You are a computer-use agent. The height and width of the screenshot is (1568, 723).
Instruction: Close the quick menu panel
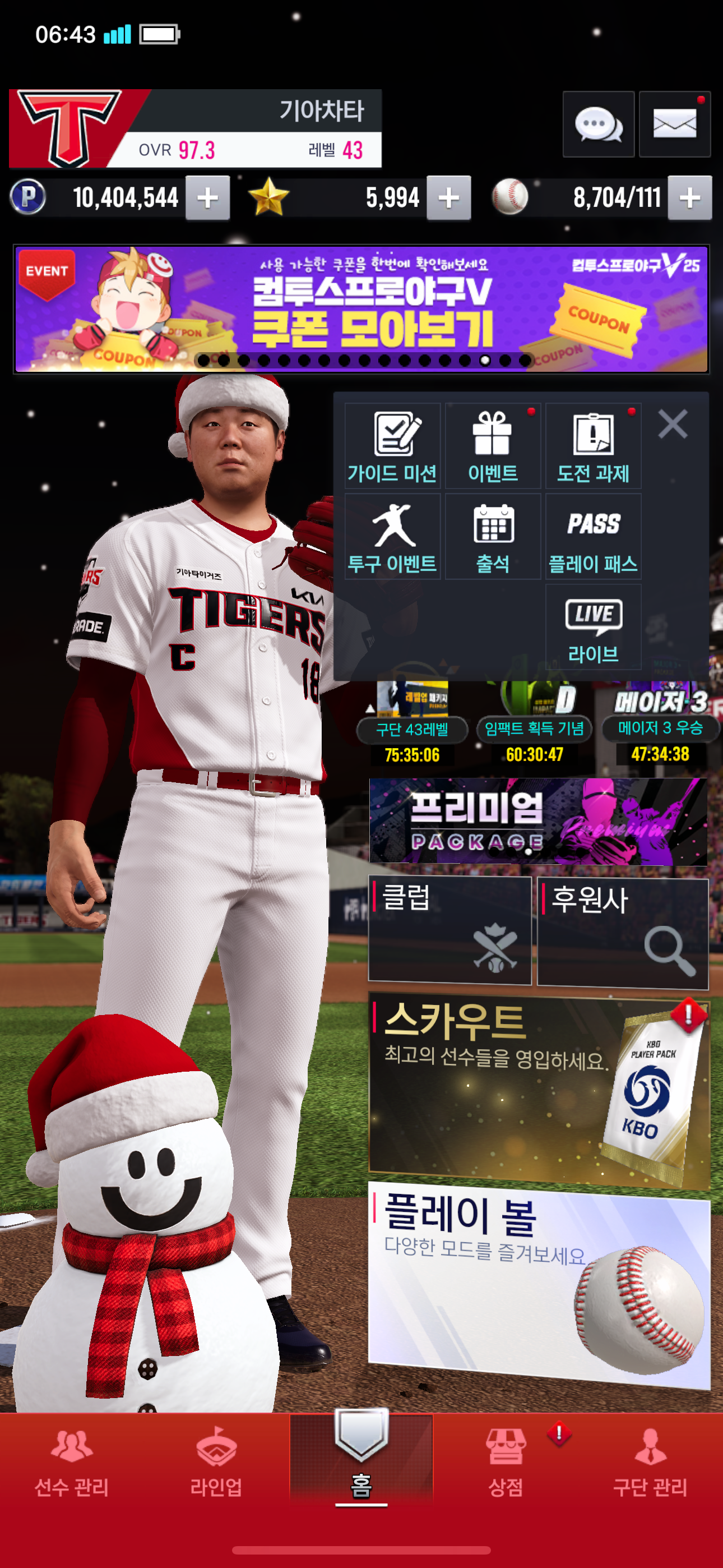pyautogui.click(x=673, y=423)
